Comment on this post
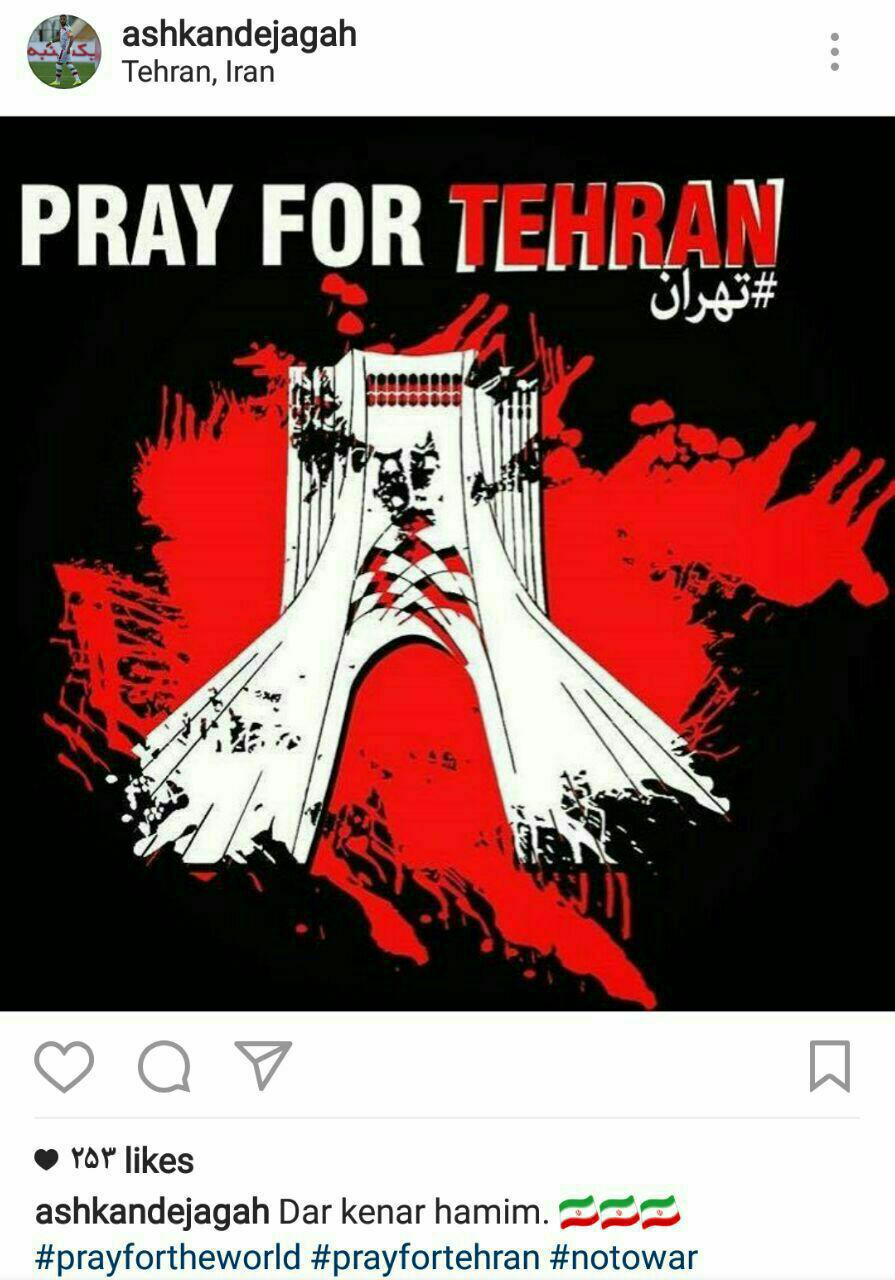The width and height of the screenshot is (895, 1280). pos(164,1066)
